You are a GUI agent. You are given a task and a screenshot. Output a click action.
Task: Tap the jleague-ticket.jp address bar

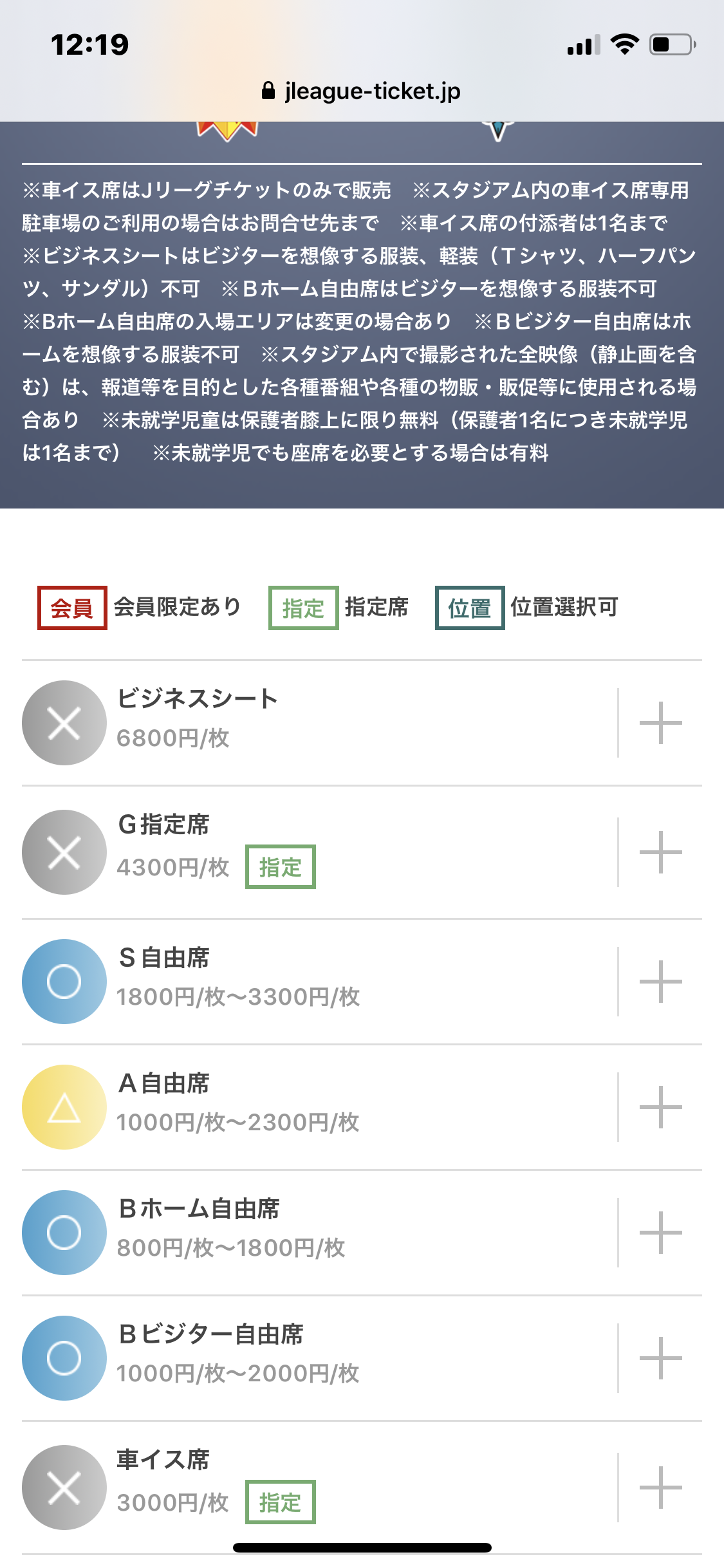[362, 91]
